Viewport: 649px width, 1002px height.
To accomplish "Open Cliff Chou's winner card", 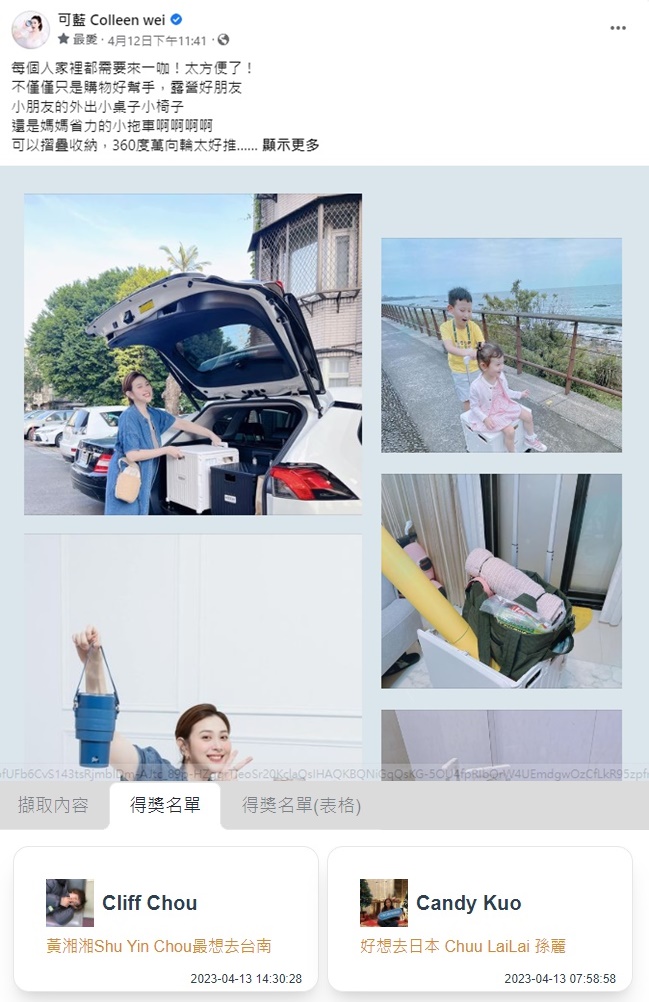I will click(166, 918).
